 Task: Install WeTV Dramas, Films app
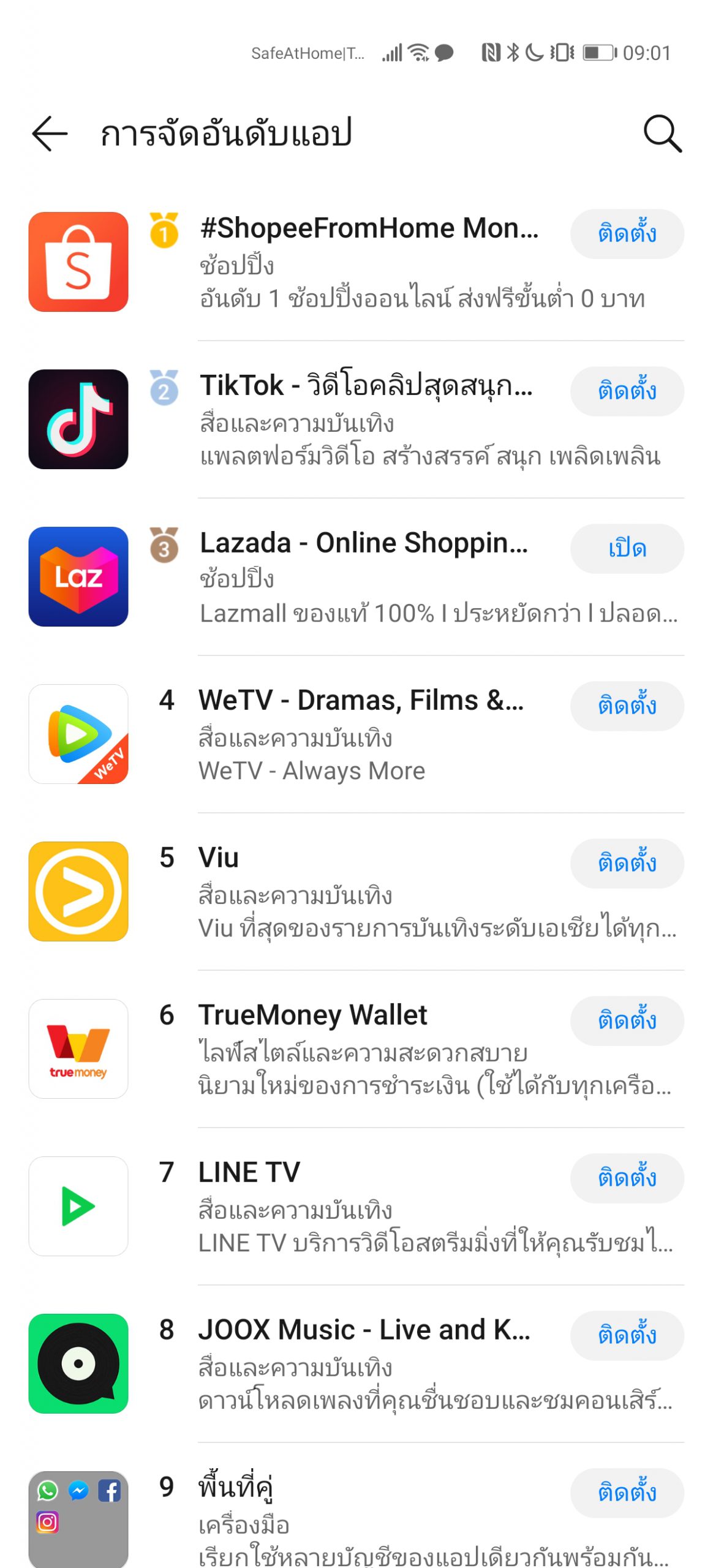(x=627, y=706)
